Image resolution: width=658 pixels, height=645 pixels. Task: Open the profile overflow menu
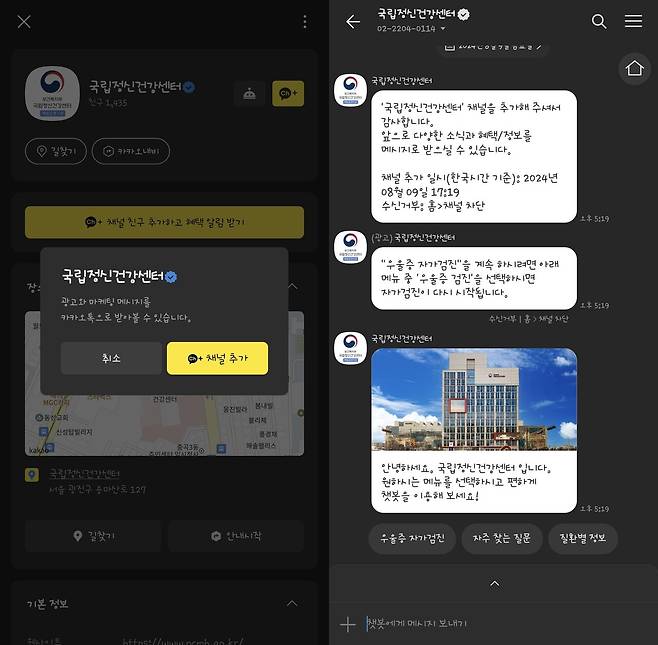coord(305,21)
